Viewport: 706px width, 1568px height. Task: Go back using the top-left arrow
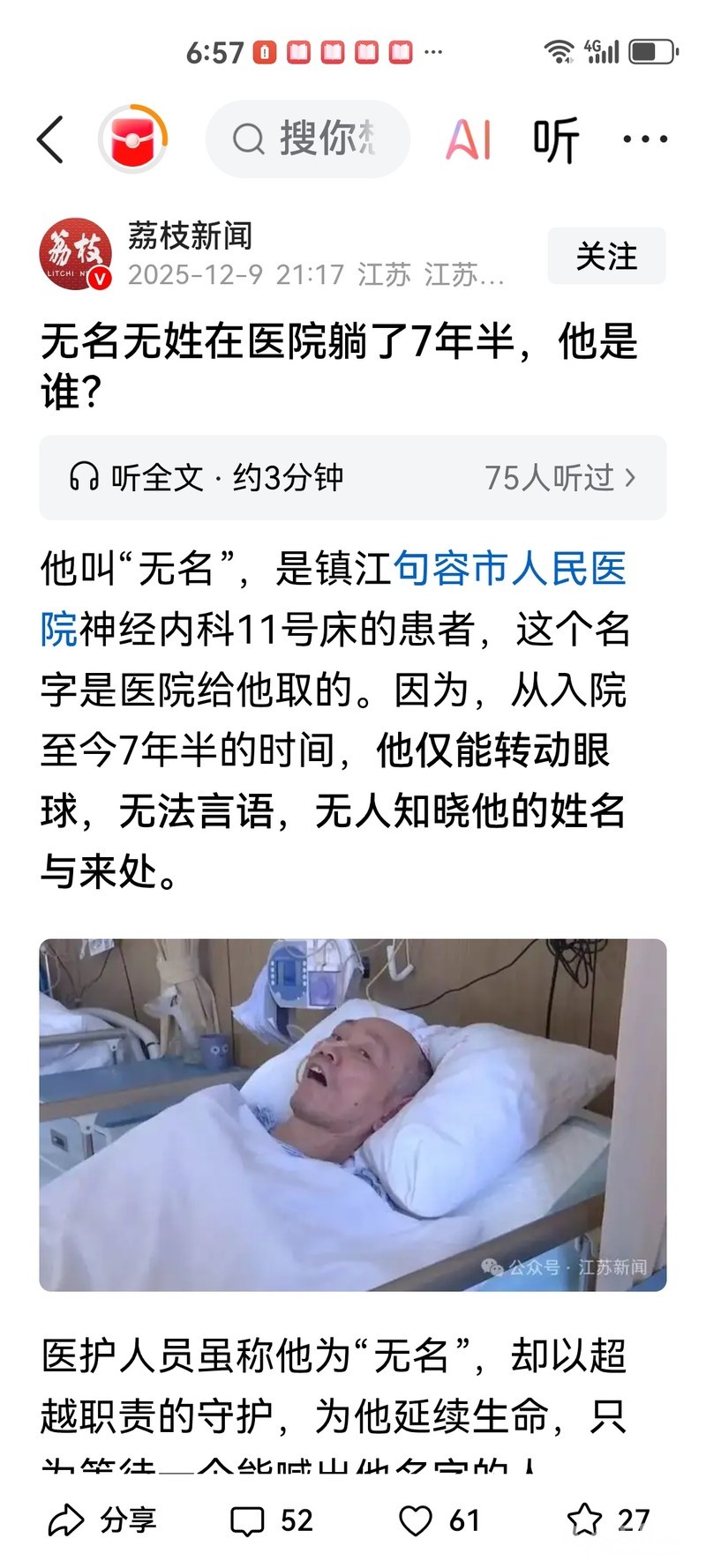51,139
